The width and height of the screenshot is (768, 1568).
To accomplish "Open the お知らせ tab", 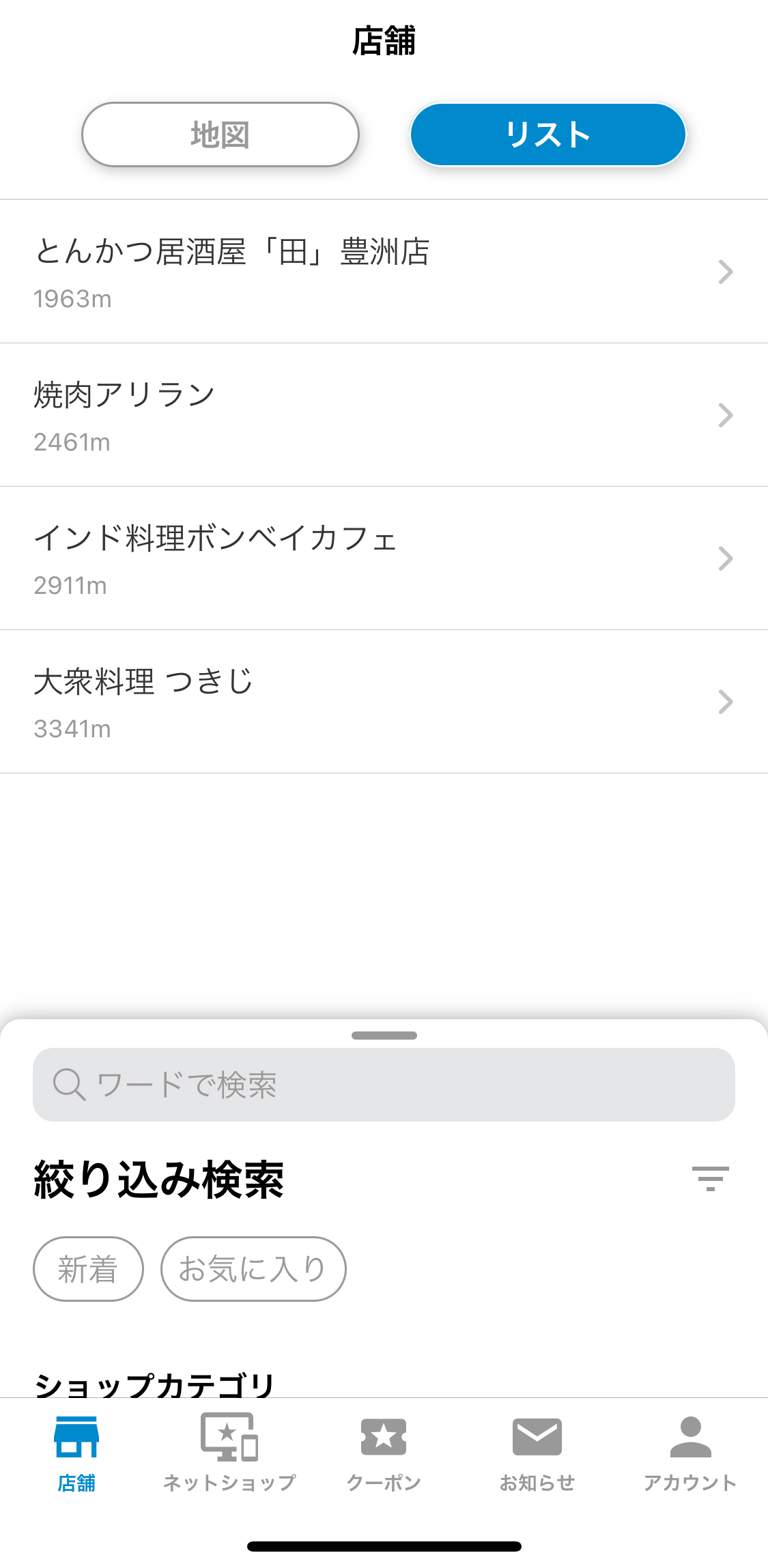I will click(x=537, y=1453).
